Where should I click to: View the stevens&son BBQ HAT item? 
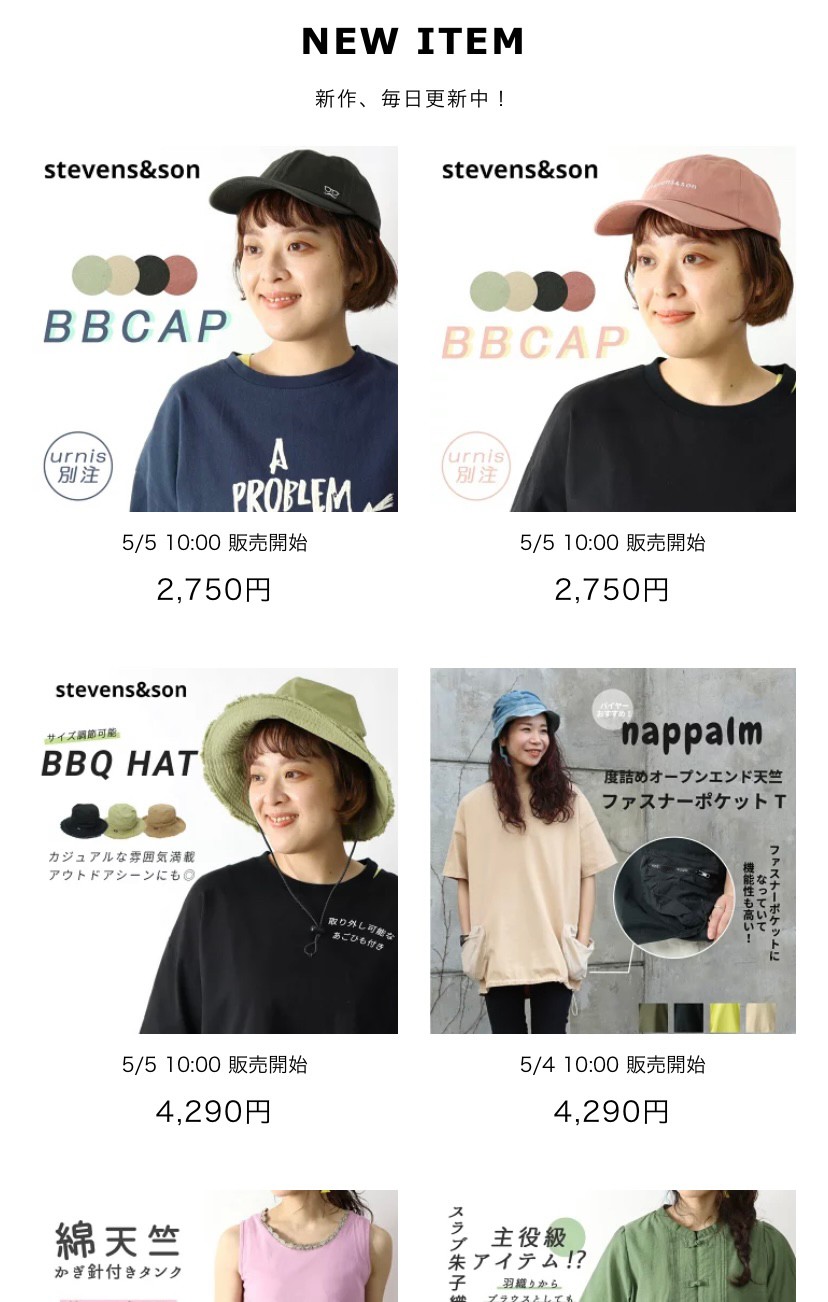[x=215, y=850]
